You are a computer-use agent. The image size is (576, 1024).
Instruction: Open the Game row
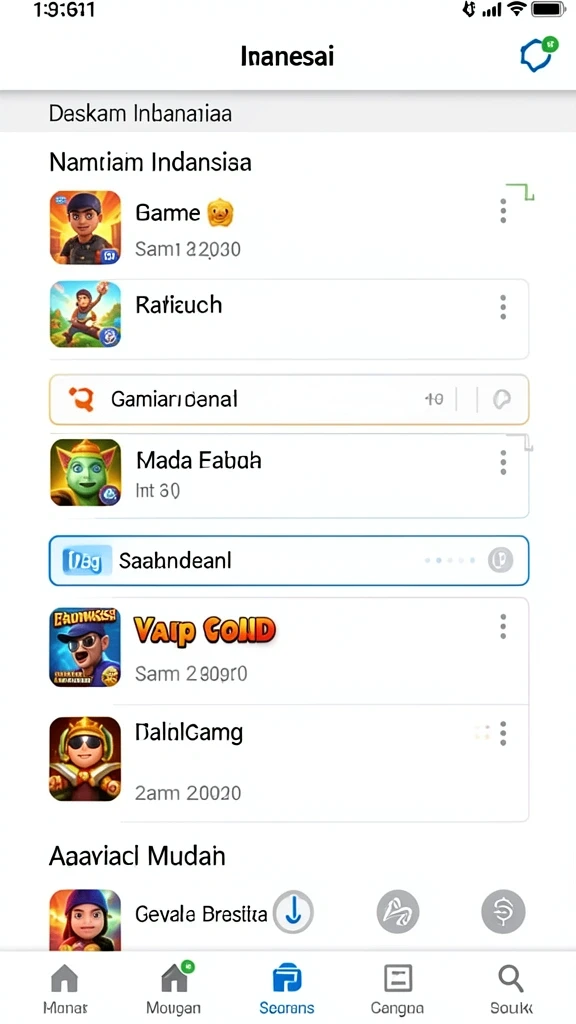288,227
